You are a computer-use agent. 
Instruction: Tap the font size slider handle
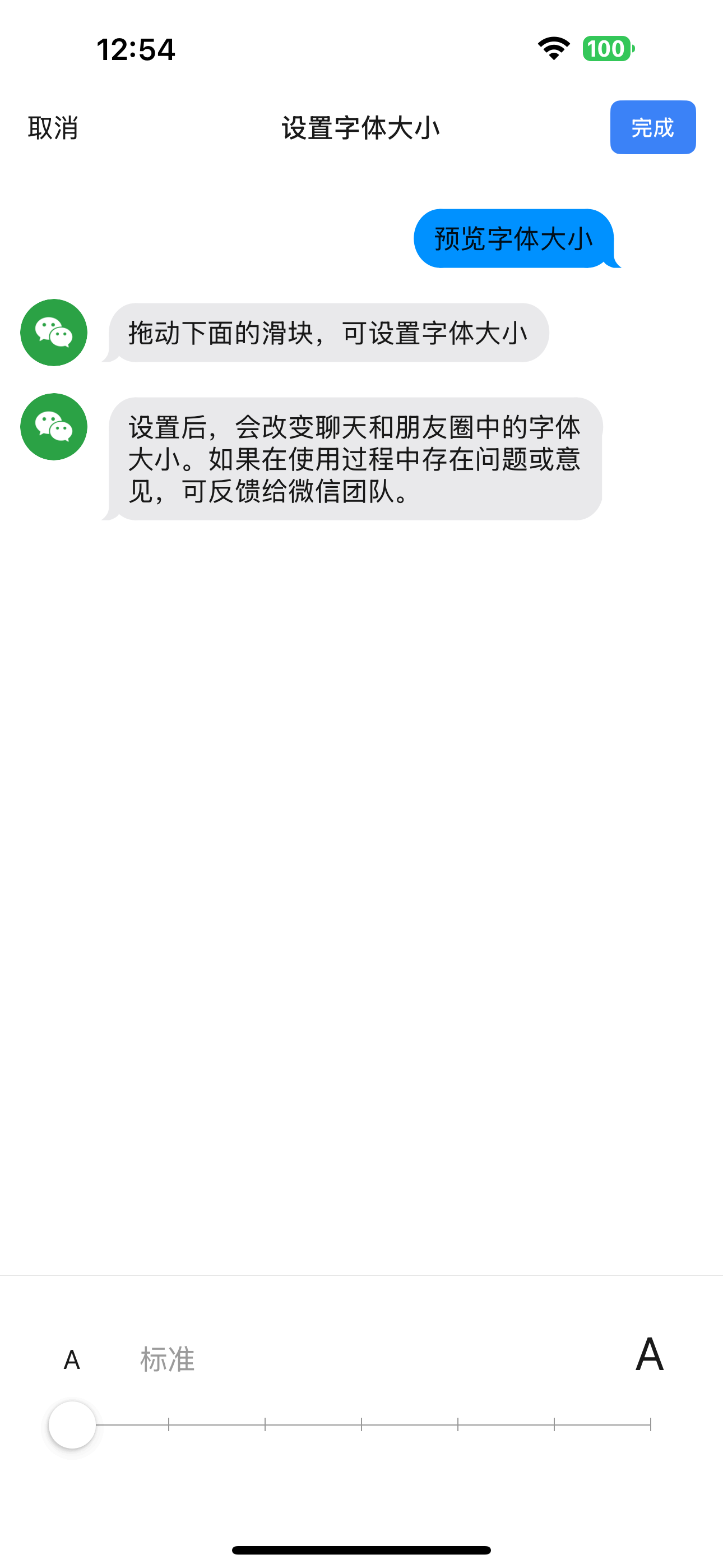(72, 1425)
